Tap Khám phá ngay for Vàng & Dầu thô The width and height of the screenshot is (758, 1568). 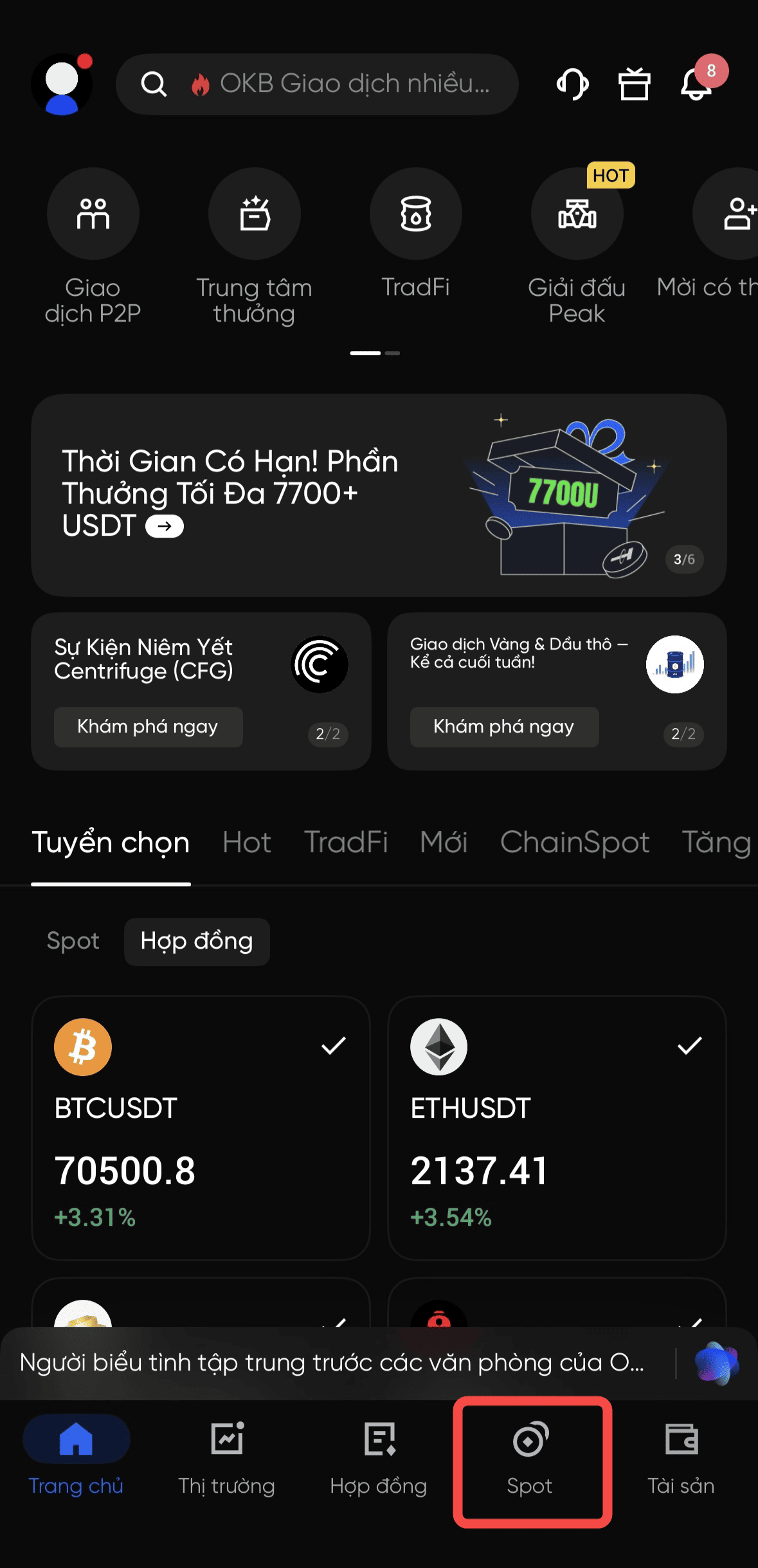pos(504,727)
